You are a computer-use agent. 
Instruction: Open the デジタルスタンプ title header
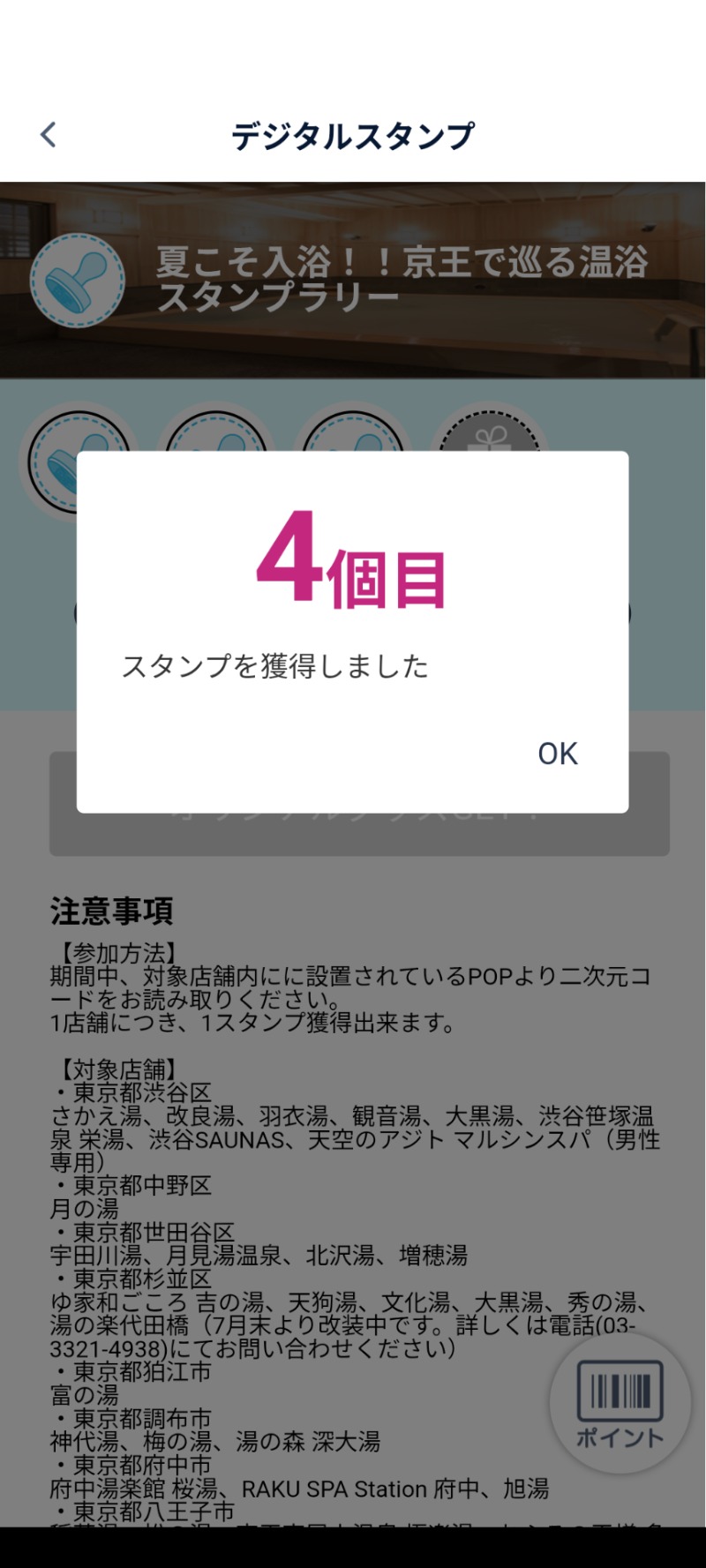pos(351,134)
